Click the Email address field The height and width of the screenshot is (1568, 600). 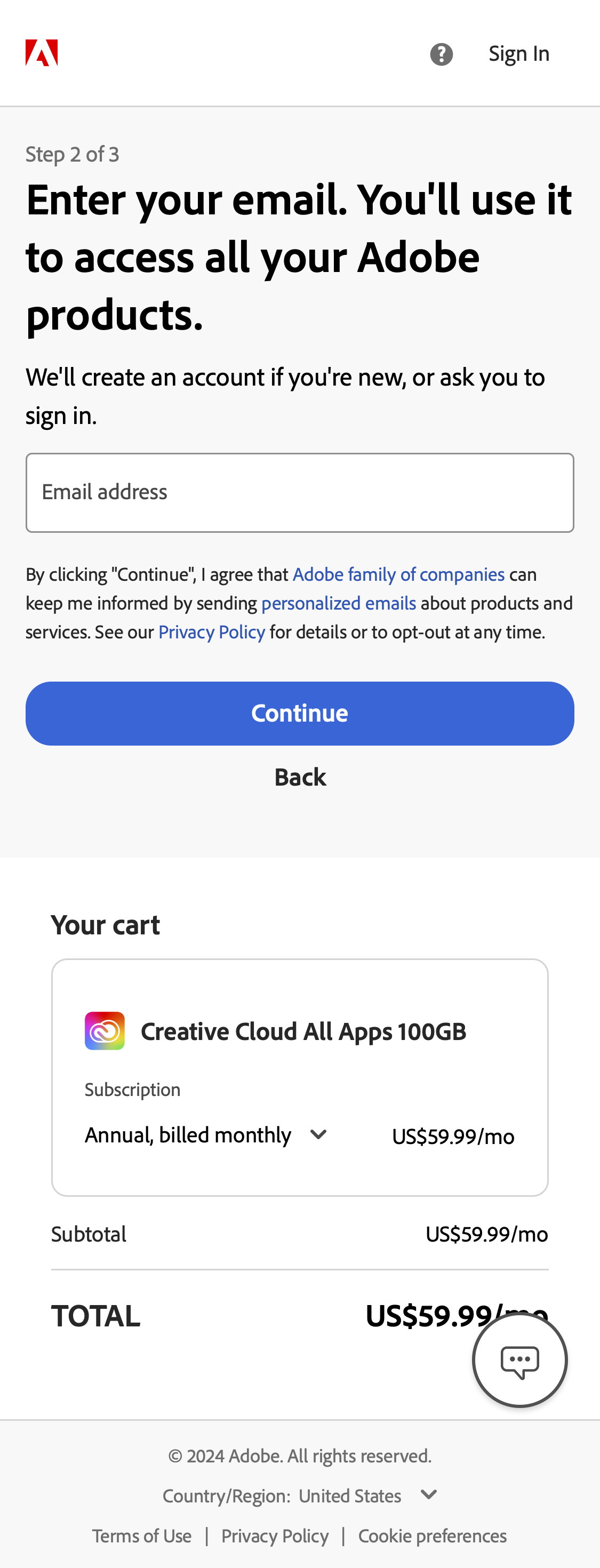[300, 492]
